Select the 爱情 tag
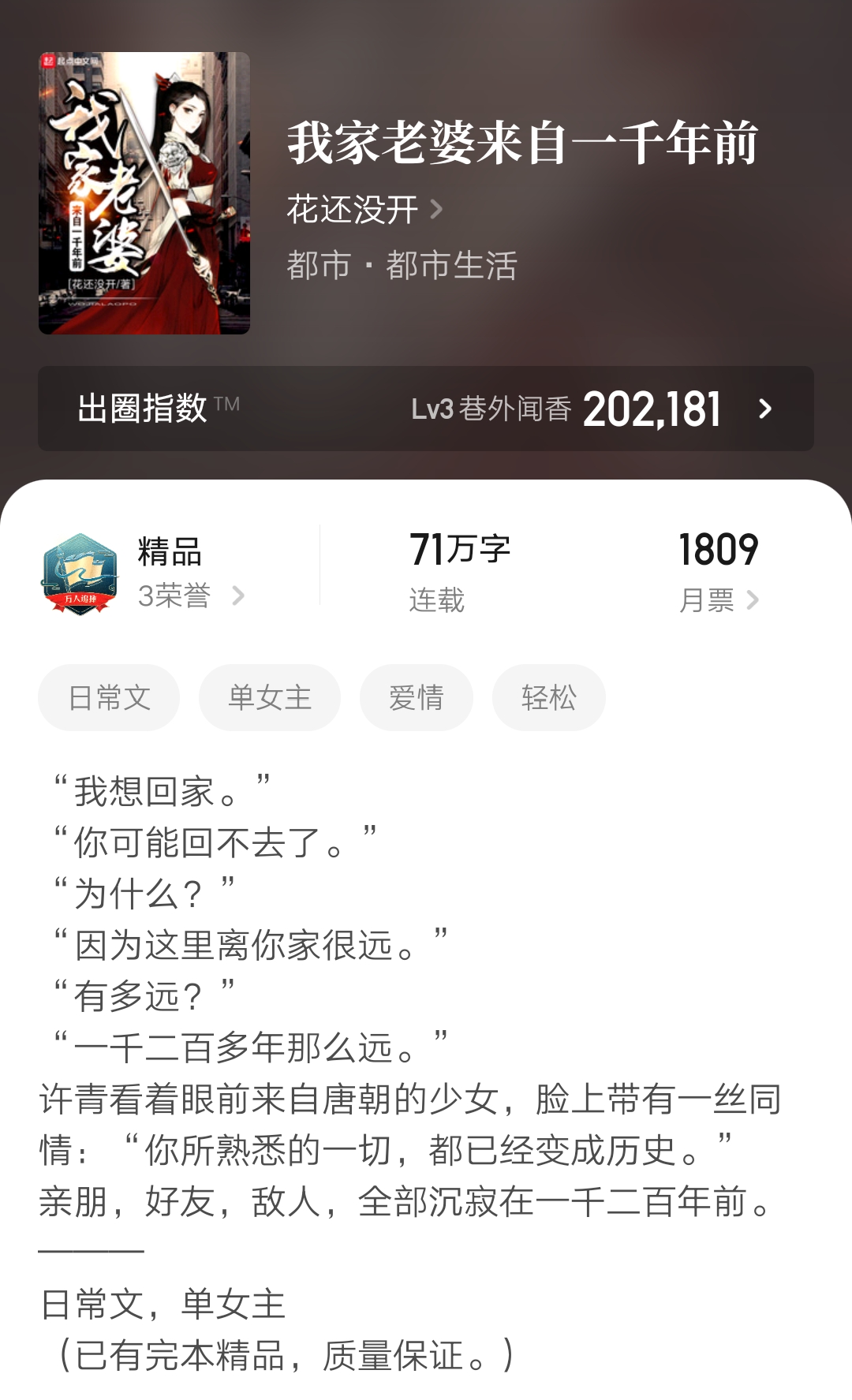 coord(416,696)
